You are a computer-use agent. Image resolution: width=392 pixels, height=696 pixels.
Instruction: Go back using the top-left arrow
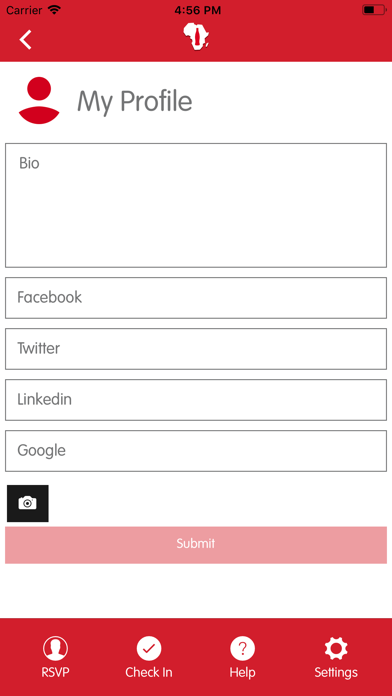[x=25, y=40]
